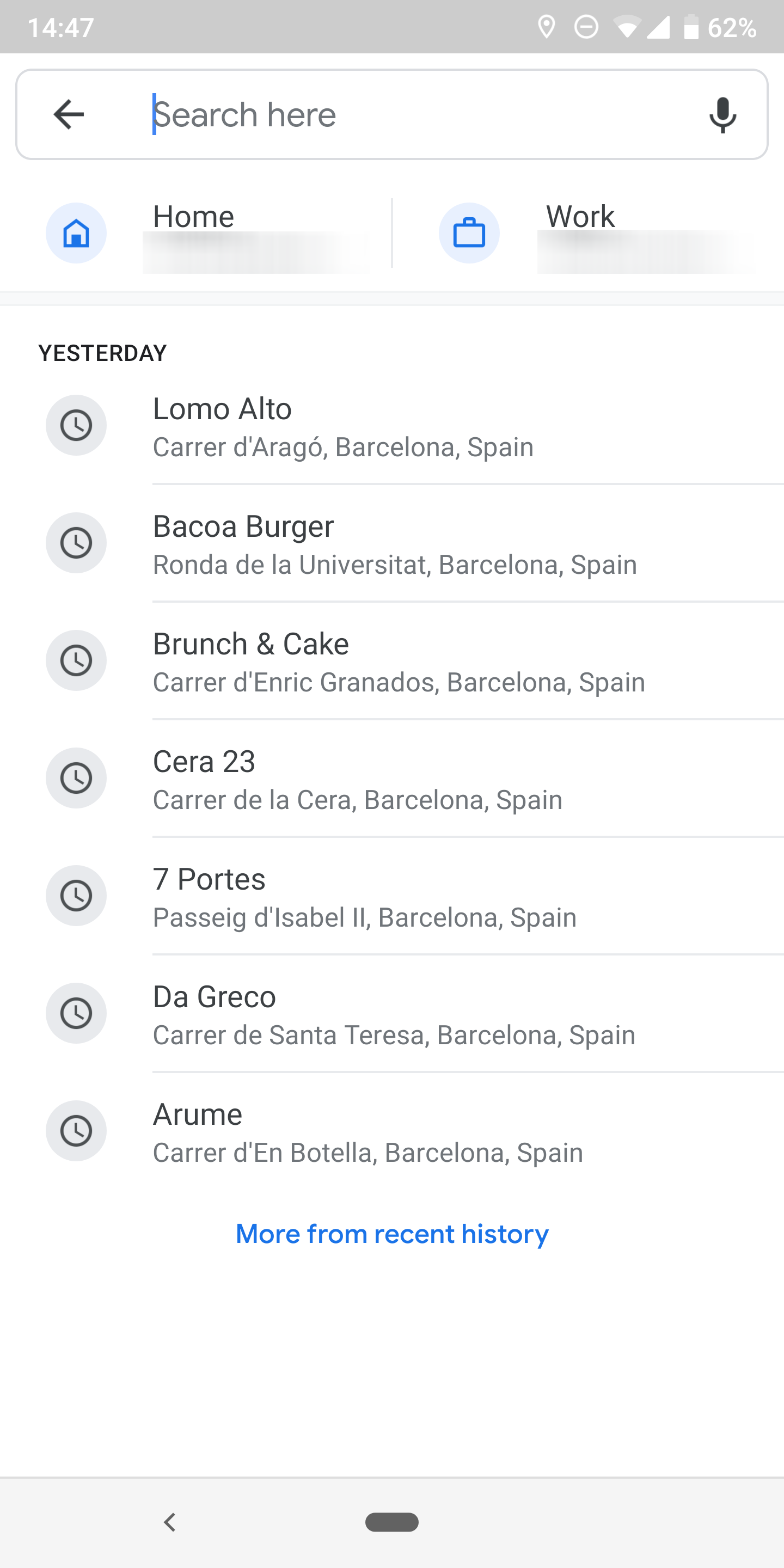Select the Work briefcase icon
784x1568 pixels.
(469, 233)
